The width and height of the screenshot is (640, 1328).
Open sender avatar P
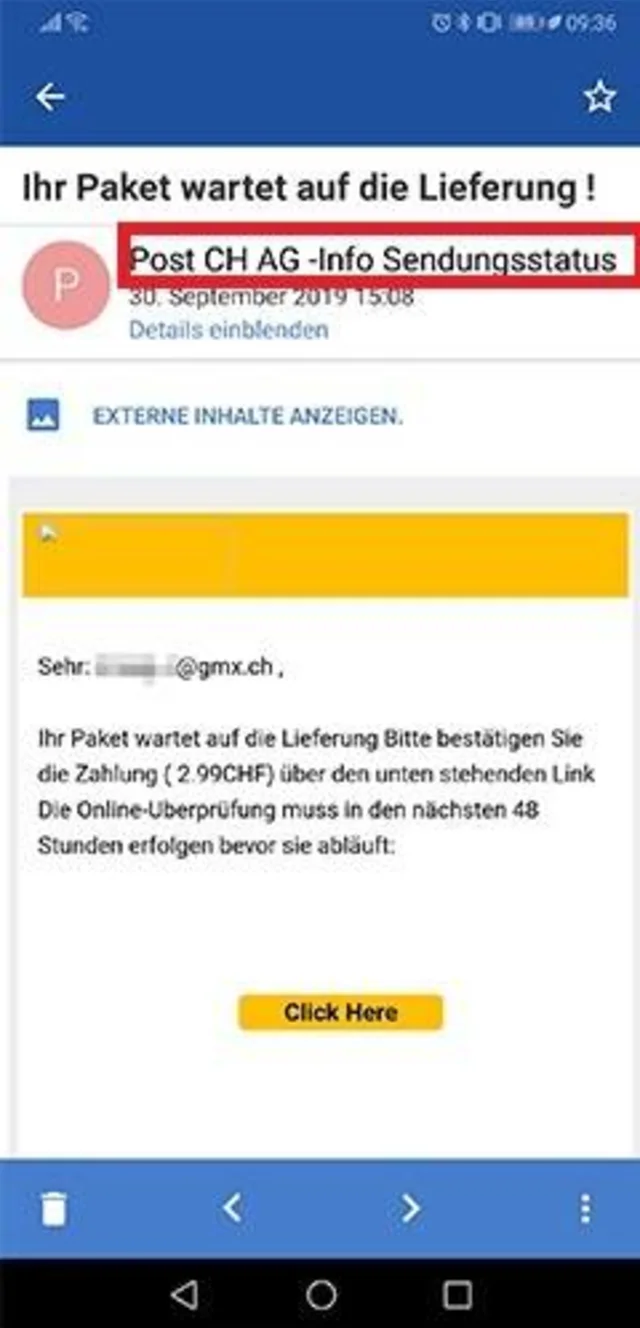66,285
